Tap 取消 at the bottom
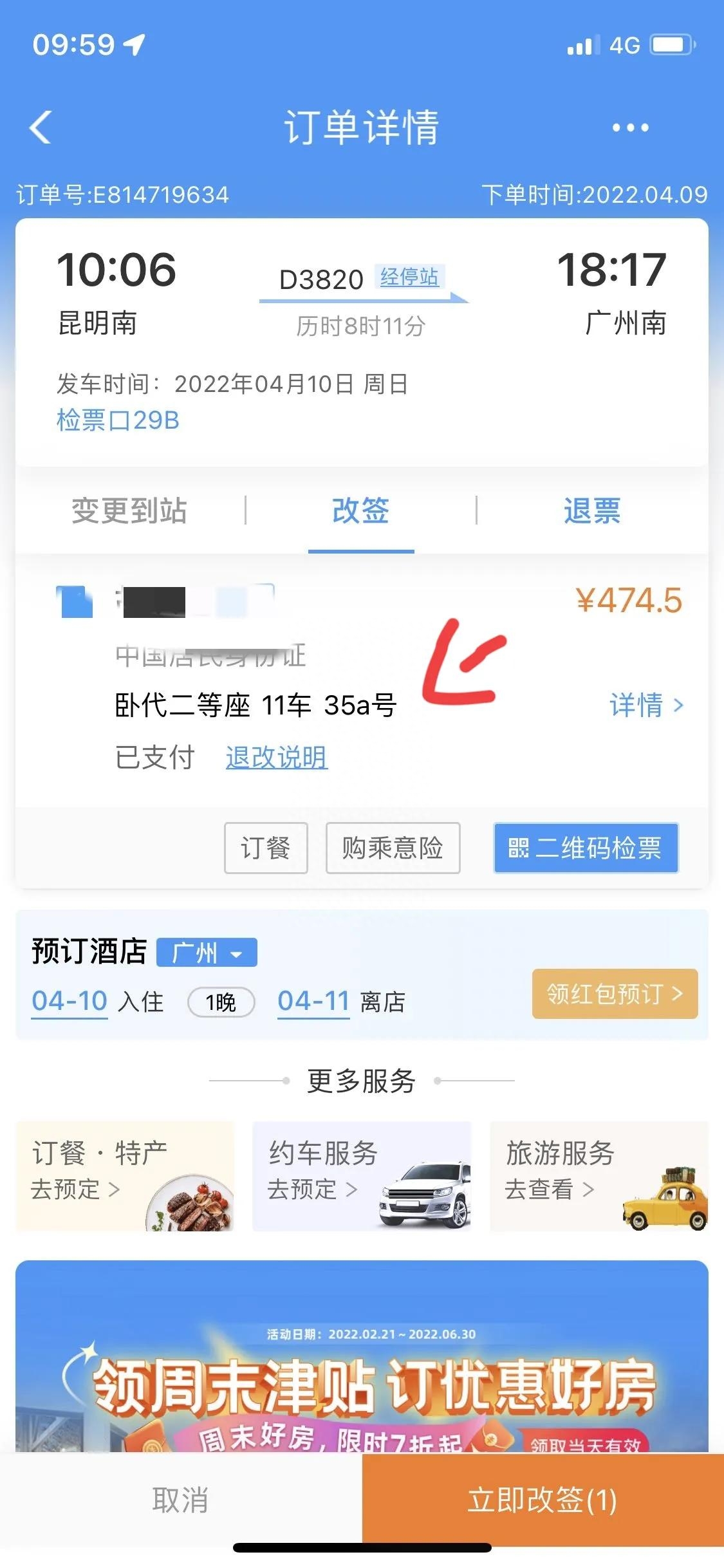 coord(180,1500)
